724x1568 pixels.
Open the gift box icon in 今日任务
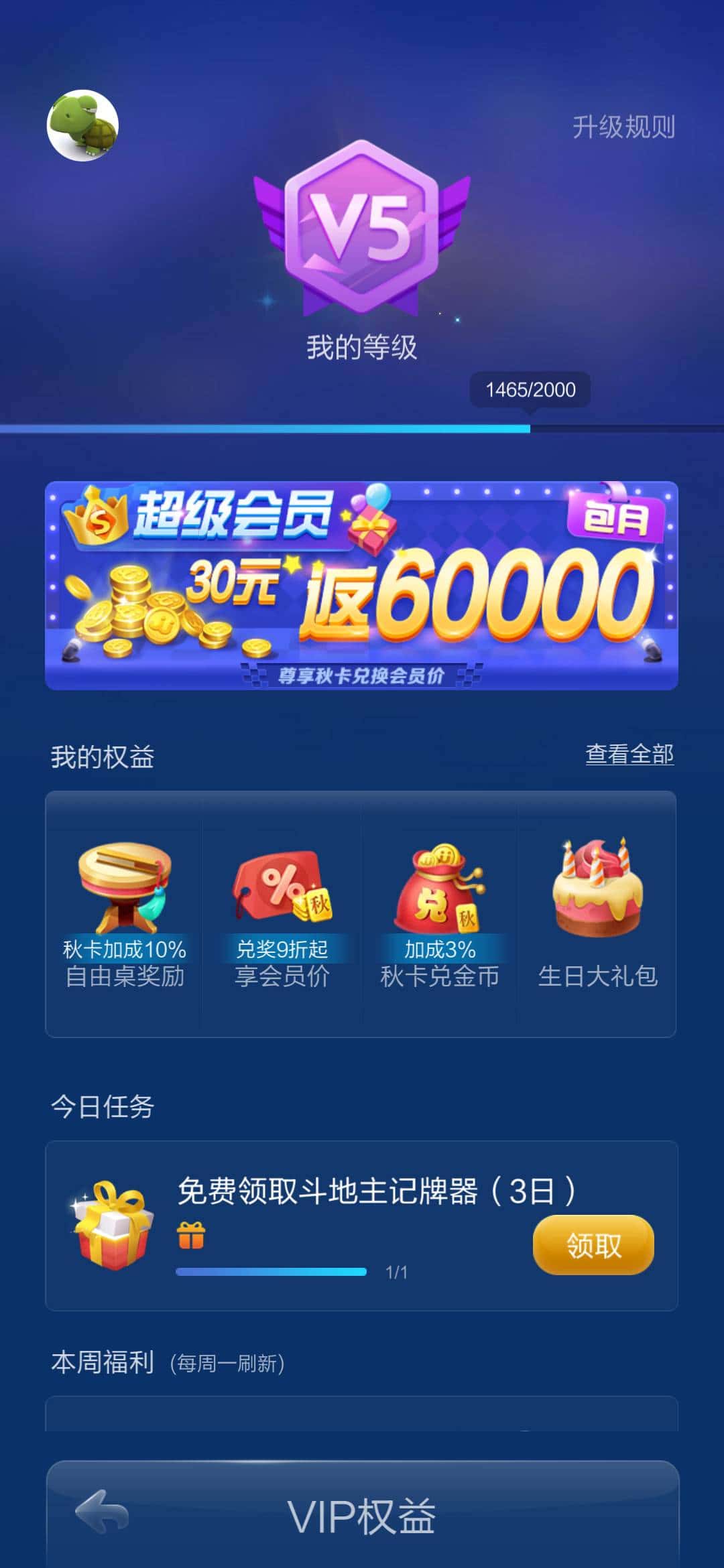(x=111, y=1230)
